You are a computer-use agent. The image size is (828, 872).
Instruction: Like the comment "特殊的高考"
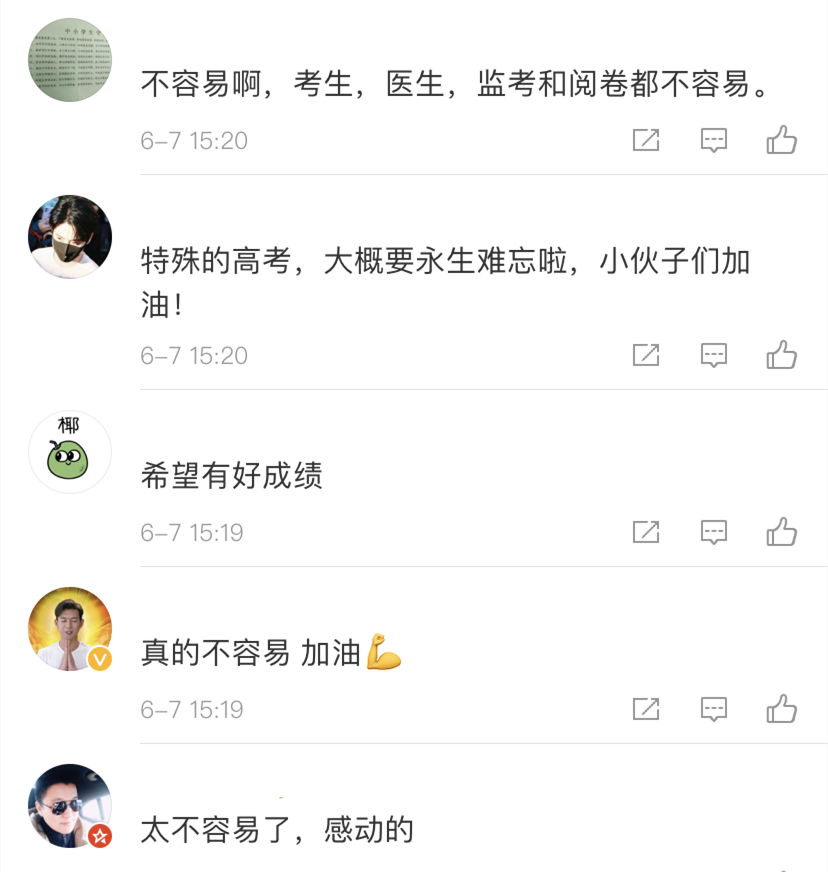pos(781,355)
